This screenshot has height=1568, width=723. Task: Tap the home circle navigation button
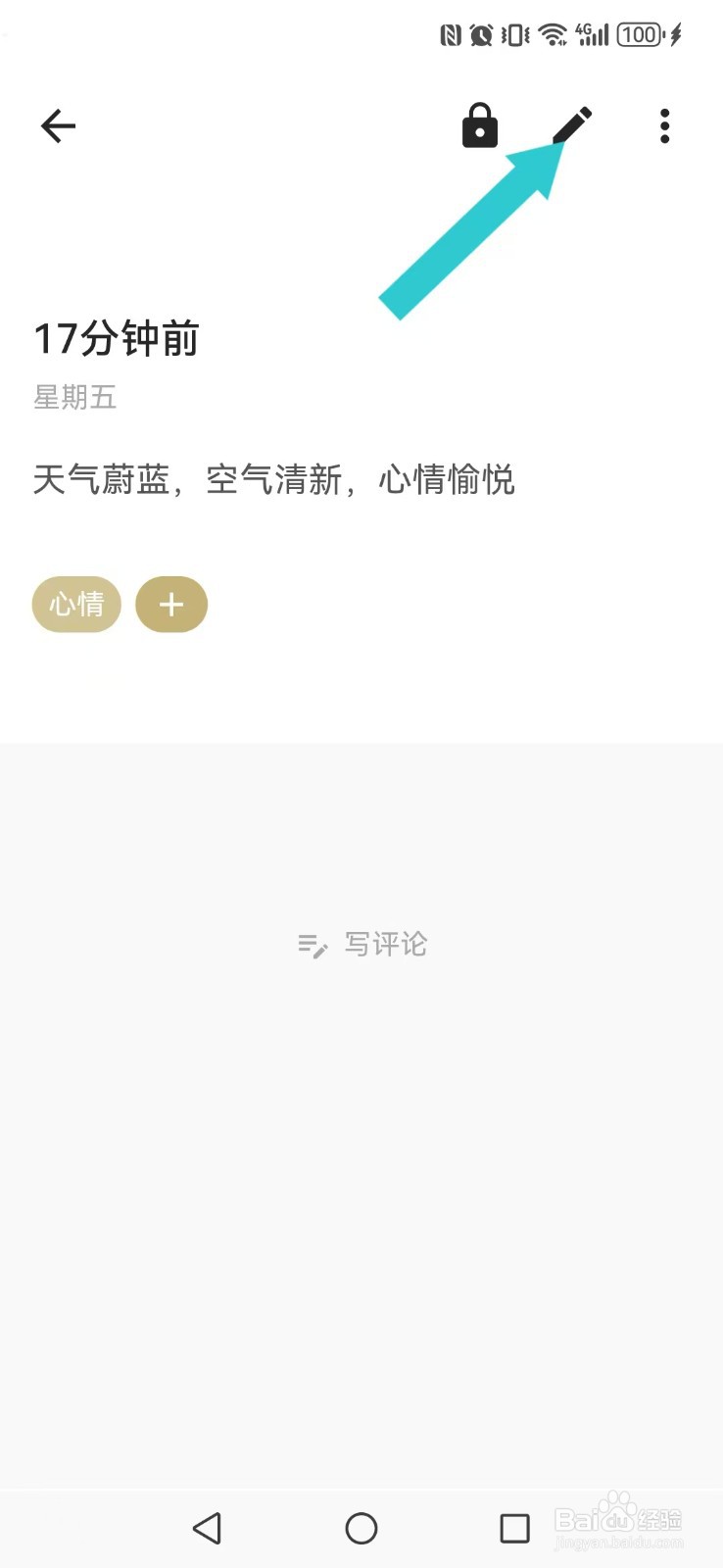click(x=361, y=1528)
